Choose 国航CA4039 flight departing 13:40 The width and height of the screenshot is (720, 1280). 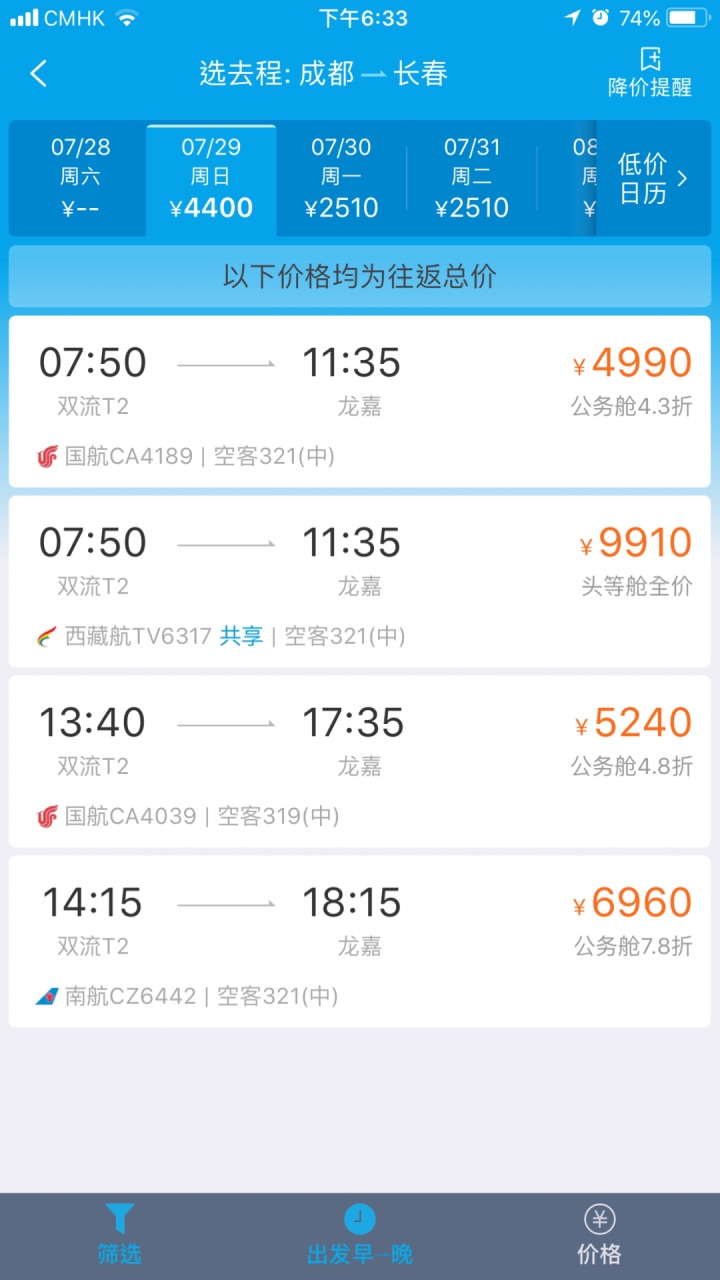(360, 762)
